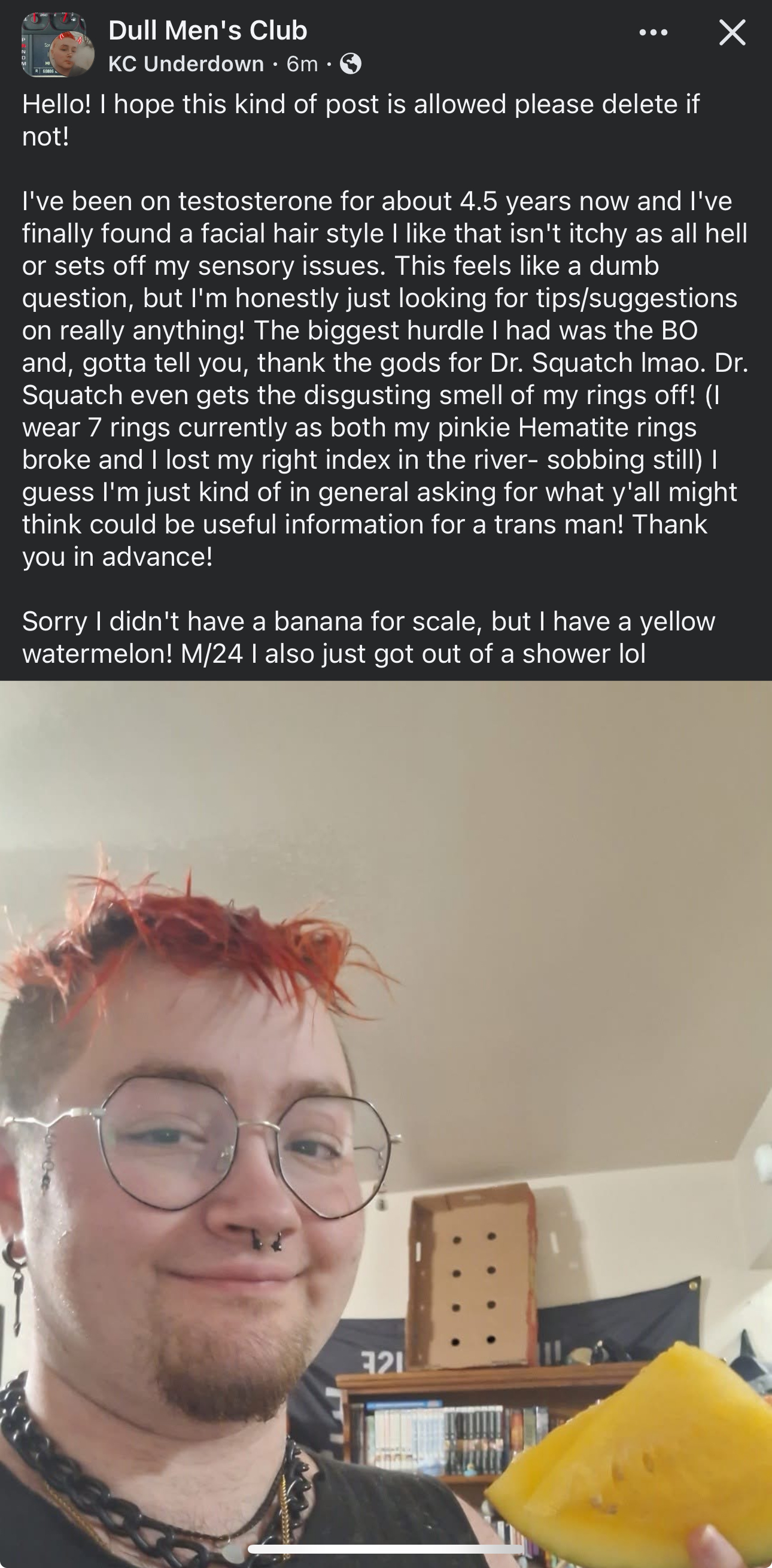View KC Underdown's profile
772x1568 pixels.
[186, 64]
